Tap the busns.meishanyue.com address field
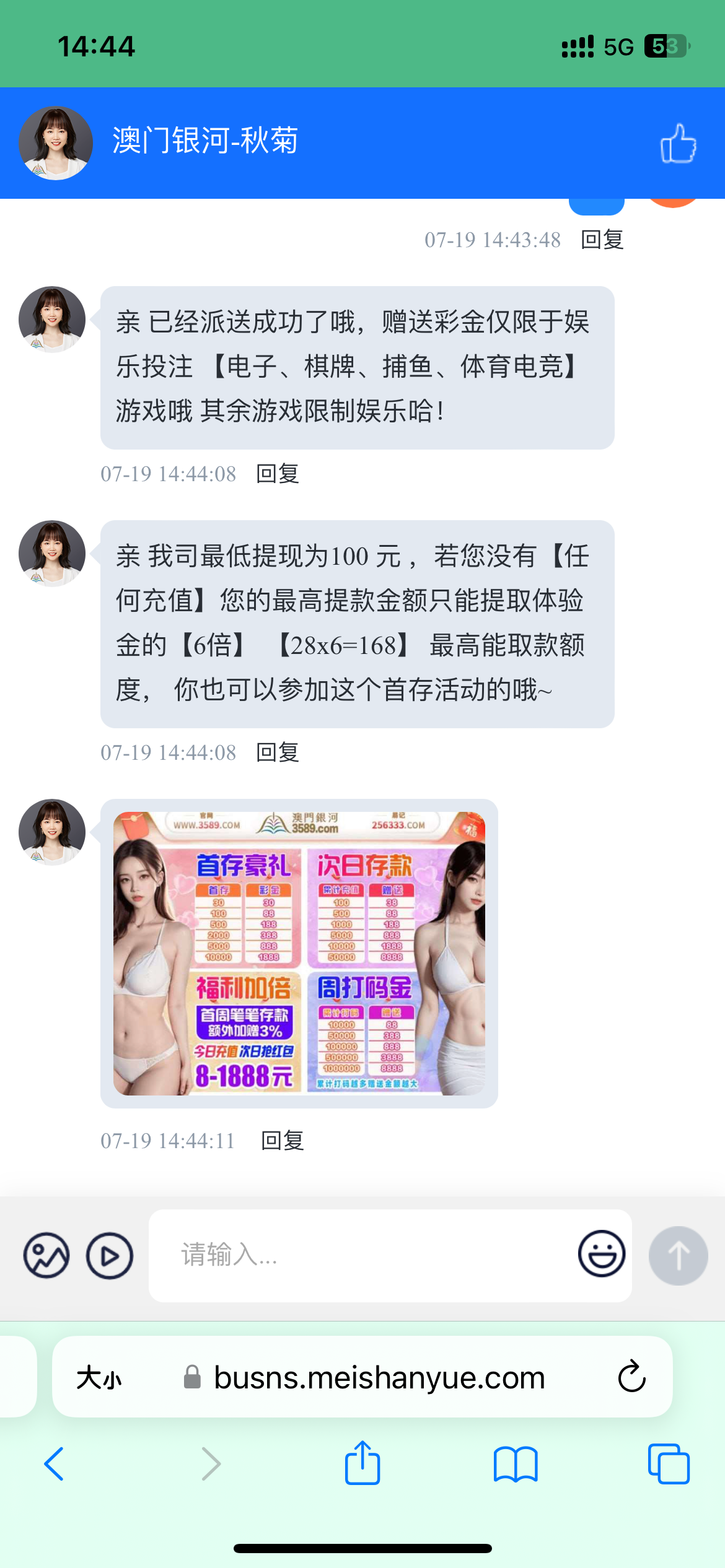Screen dimensions: 725x1568 [378, 1378]
